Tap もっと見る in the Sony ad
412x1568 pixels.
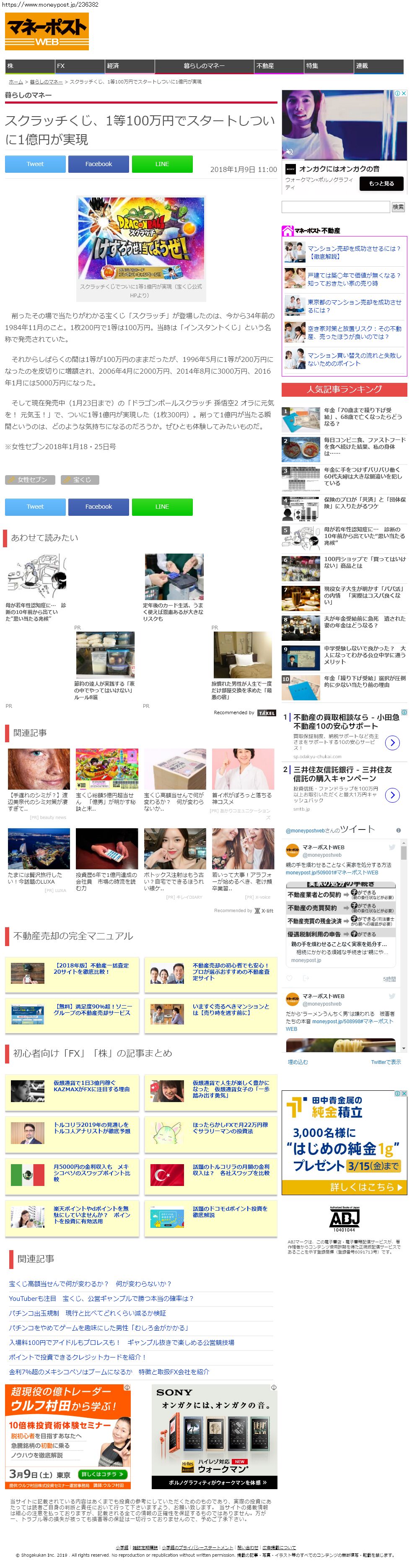[x=381, y=183]
